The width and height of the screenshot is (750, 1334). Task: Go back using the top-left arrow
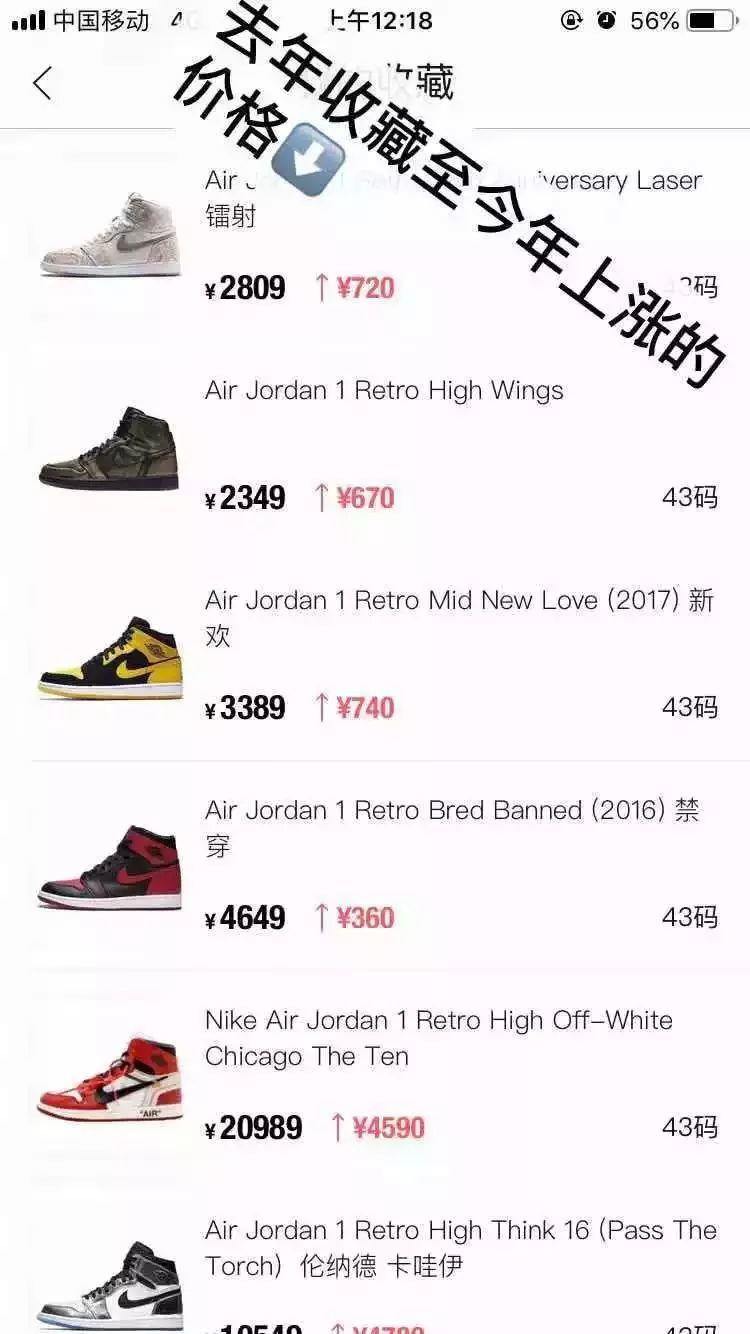42,83
